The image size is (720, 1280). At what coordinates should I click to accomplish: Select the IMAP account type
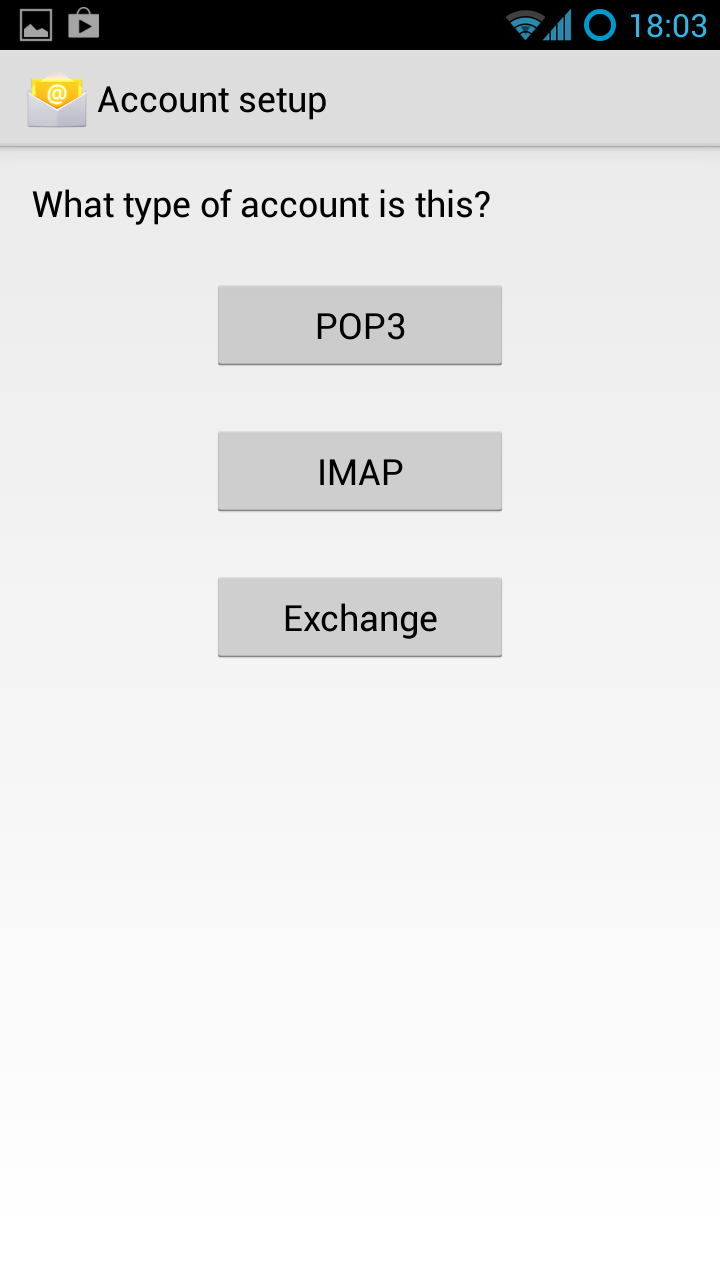tap(360, 472)
